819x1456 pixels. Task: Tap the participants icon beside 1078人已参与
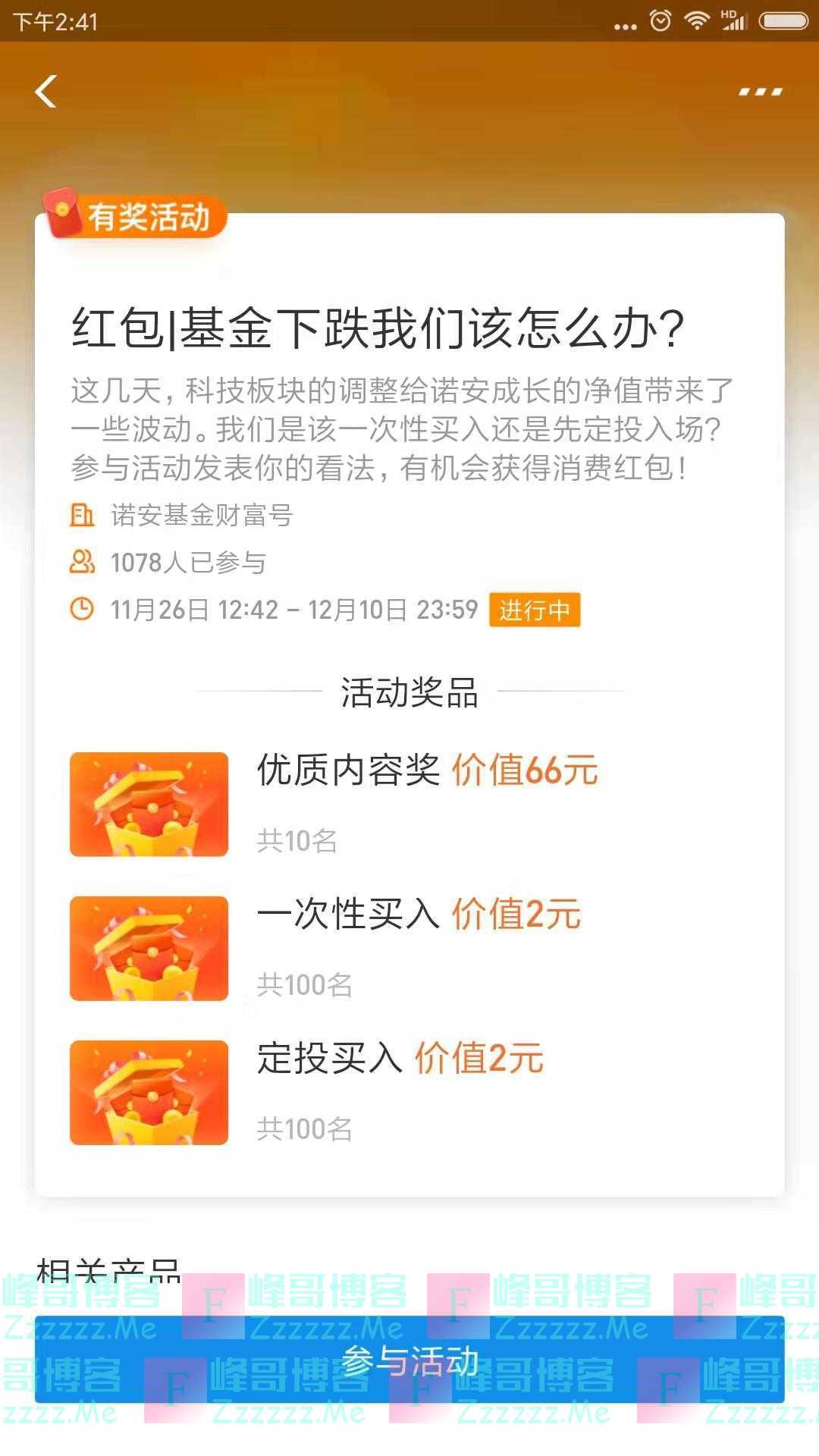tap(83, 562)
